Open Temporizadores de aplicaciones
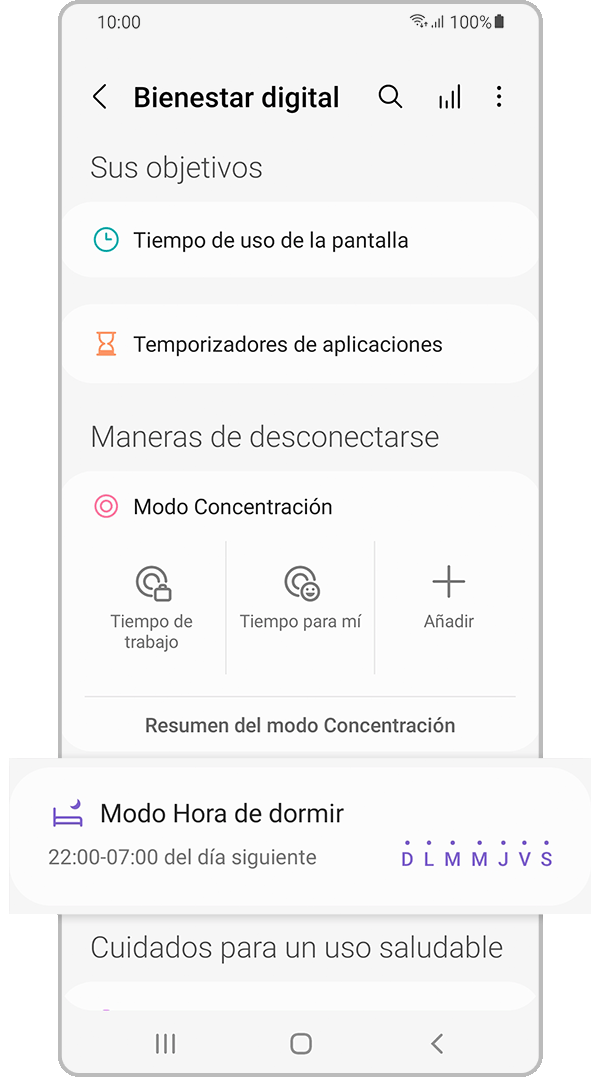This screenshot has width=600, height=1077. [300, 344]
